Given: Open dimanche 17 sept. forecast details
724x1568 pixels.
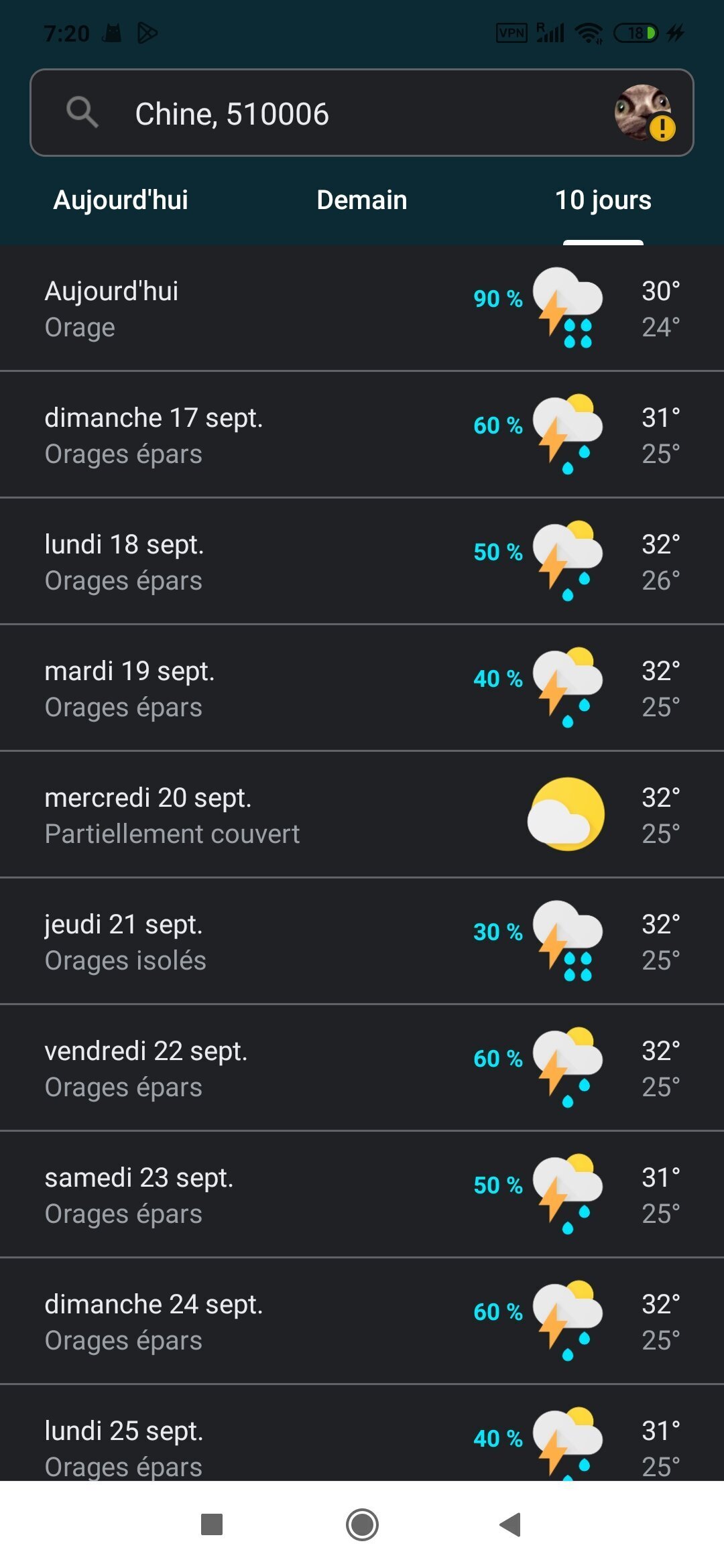Looking at the screenshot, I should [x=362, y=435].
